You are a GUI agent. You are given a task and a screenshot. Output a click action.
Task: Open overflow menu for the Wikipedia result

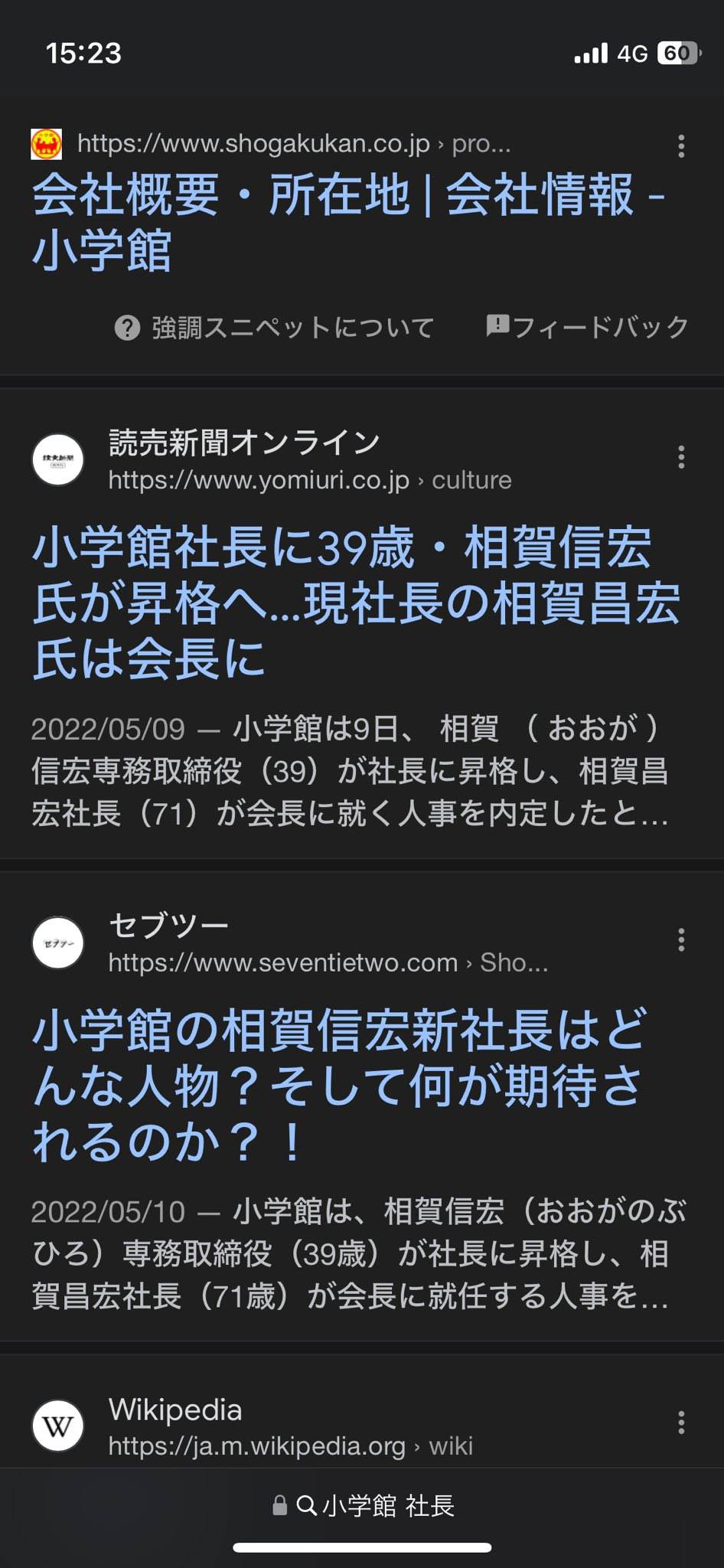[x=680, y=1423]
